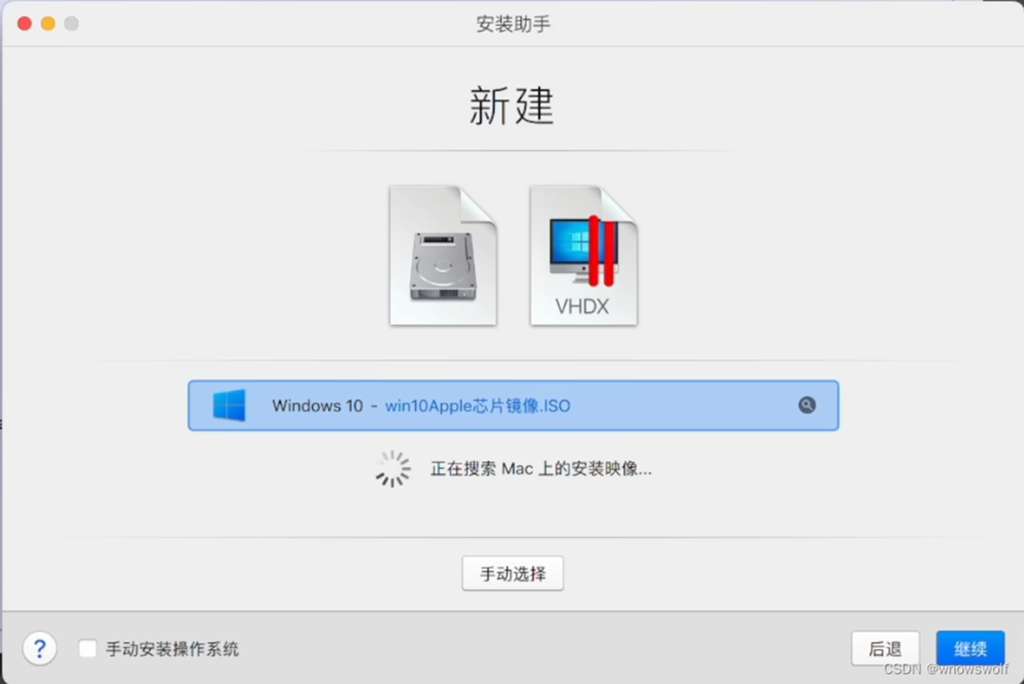Open help with the question mark button

tap(40, 648)
